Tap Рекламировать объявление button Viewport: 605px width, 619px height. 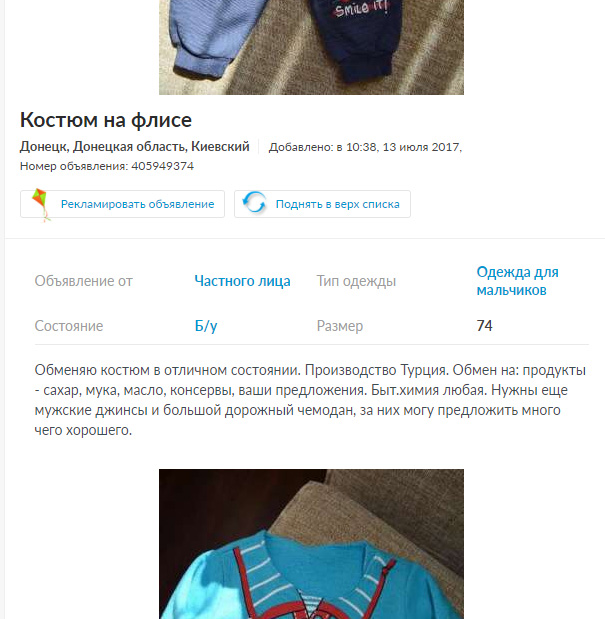(x=122, y=204)
